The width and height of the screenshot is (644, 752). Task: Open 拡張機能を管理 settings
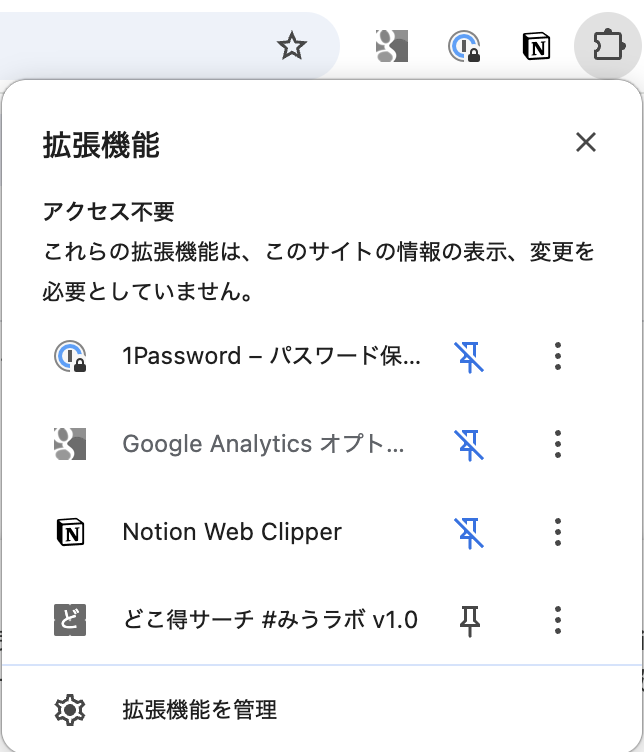(200, 710)
